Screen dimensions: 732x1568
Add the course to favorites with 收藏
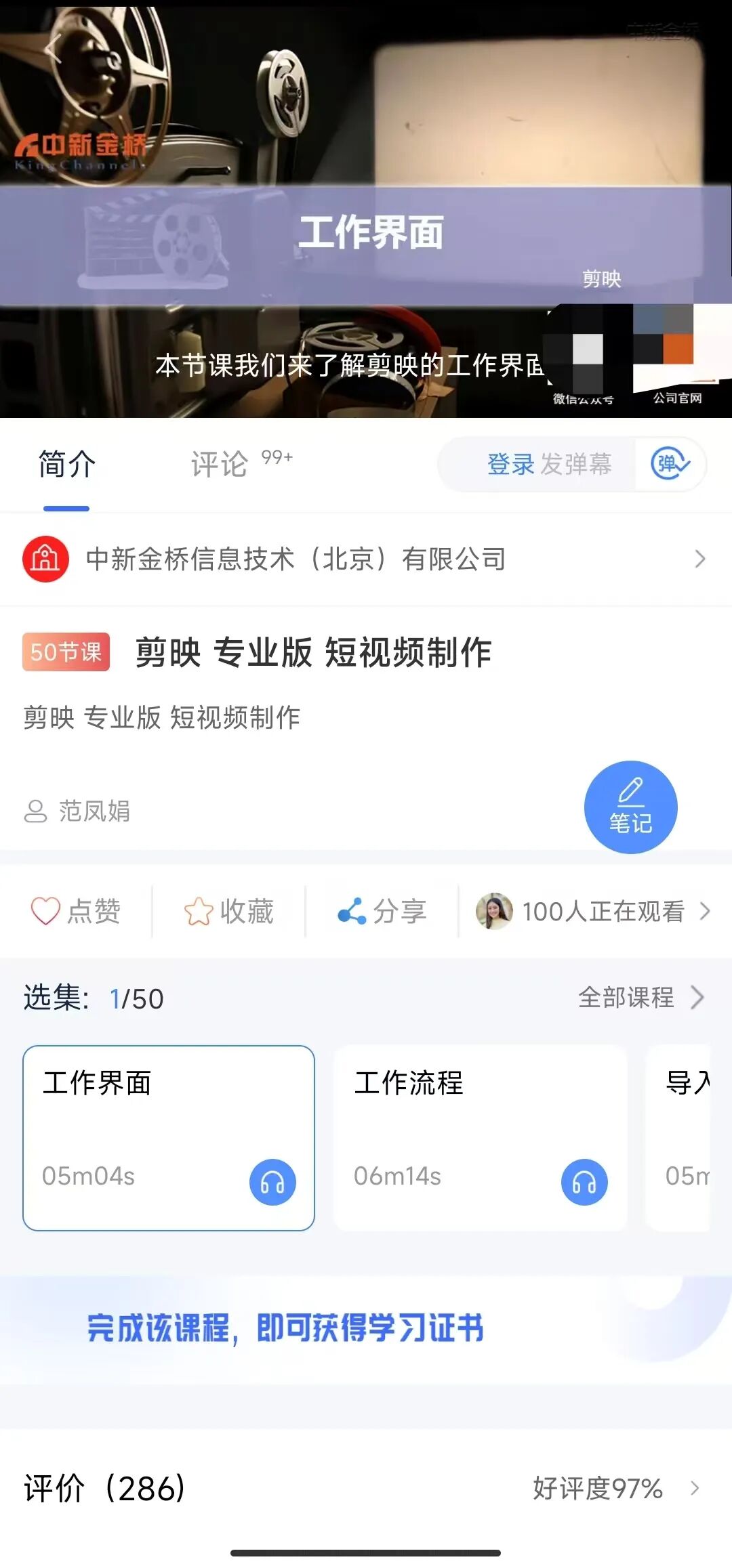click(x=229, y=911)
